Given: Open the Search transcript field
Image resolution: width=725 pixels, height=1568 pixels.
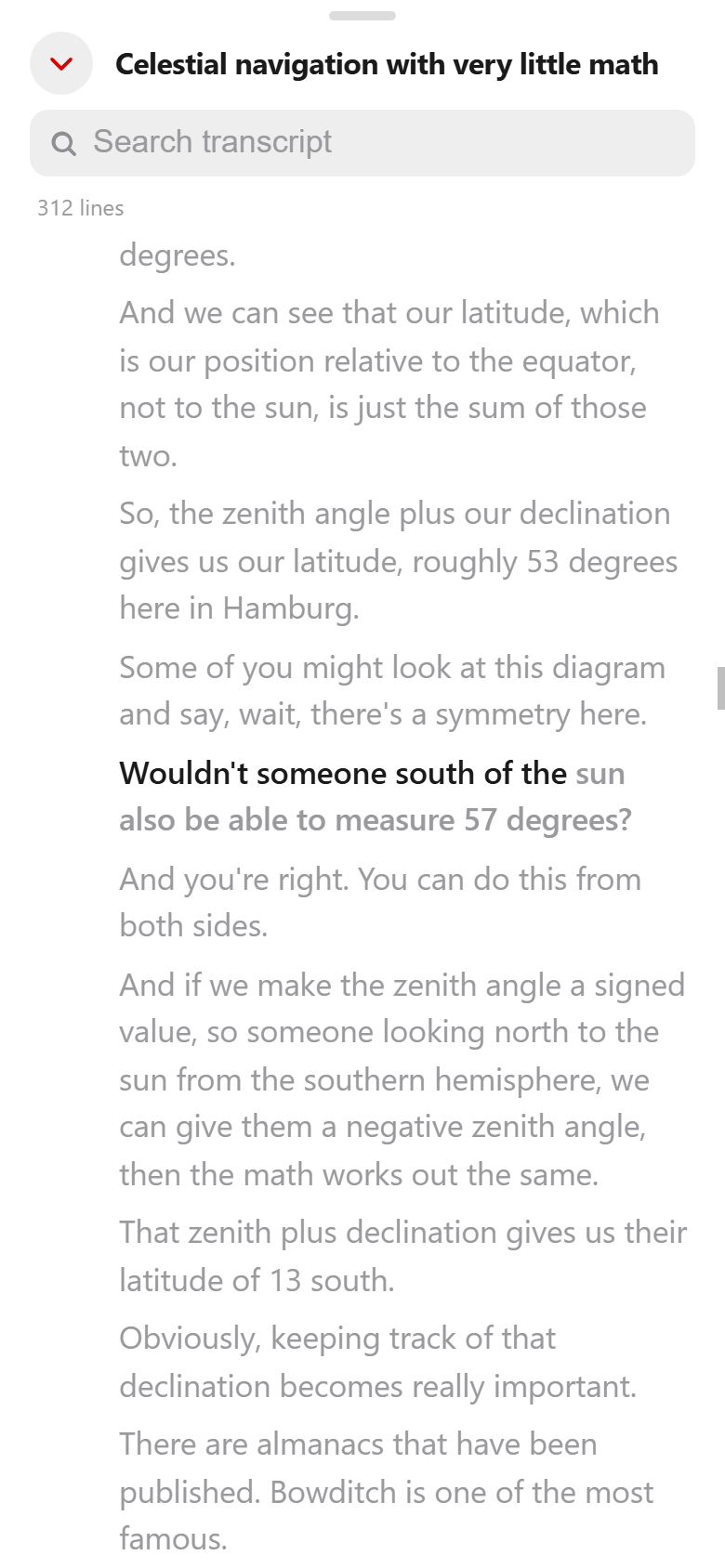Looking at the screenshot, I should pos(362,143).
